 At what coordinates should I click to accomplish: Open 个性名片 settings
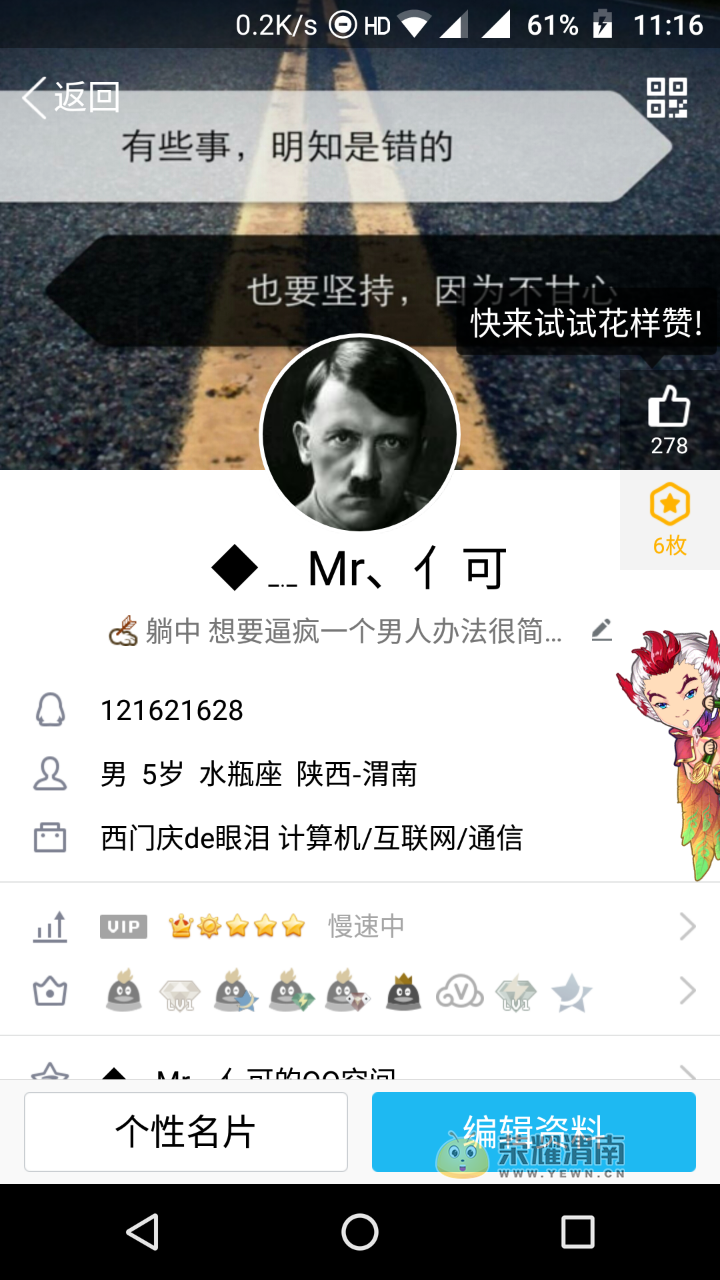186,1132
